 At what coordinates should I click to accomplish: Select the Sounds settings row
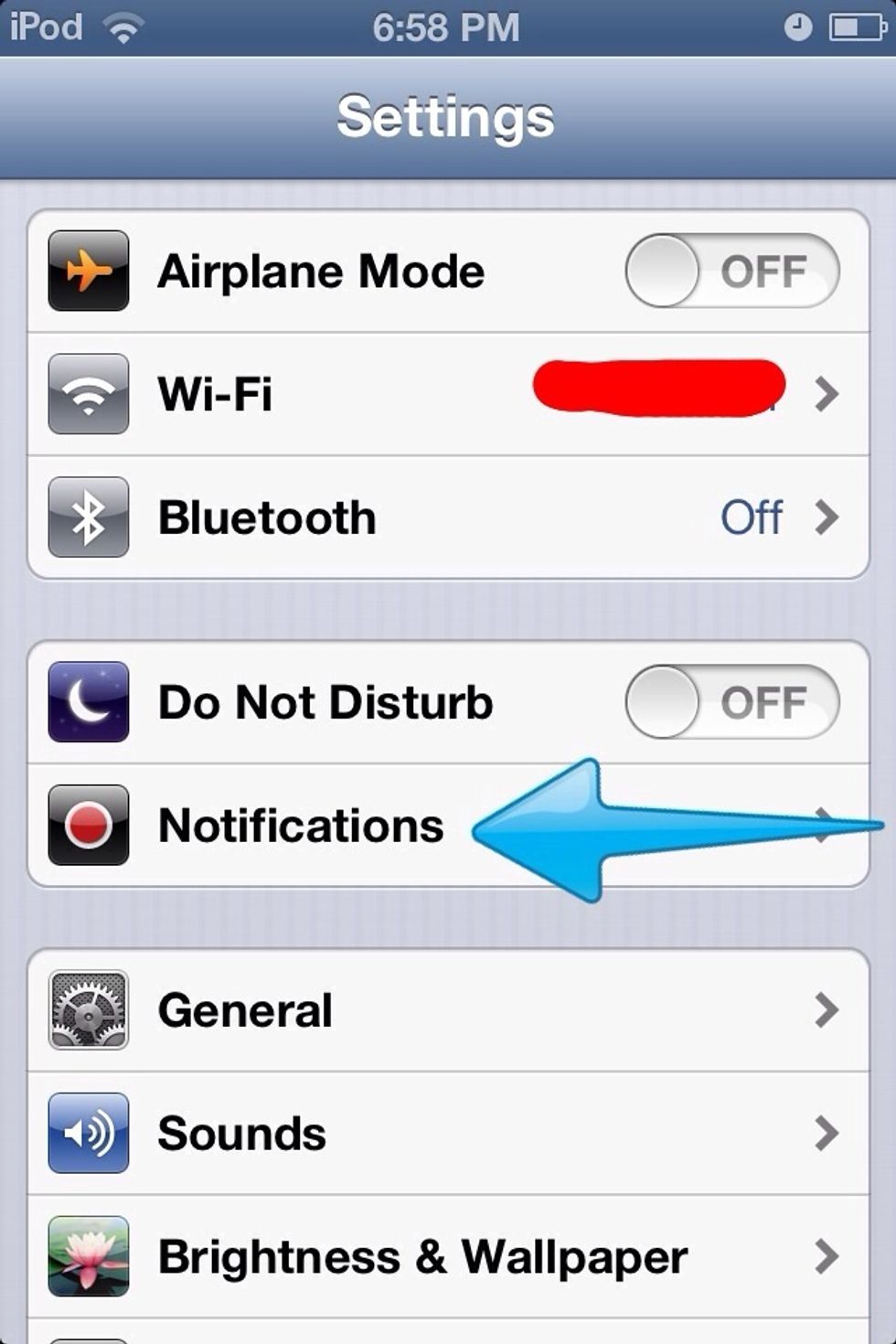(x=366, y=1134)
